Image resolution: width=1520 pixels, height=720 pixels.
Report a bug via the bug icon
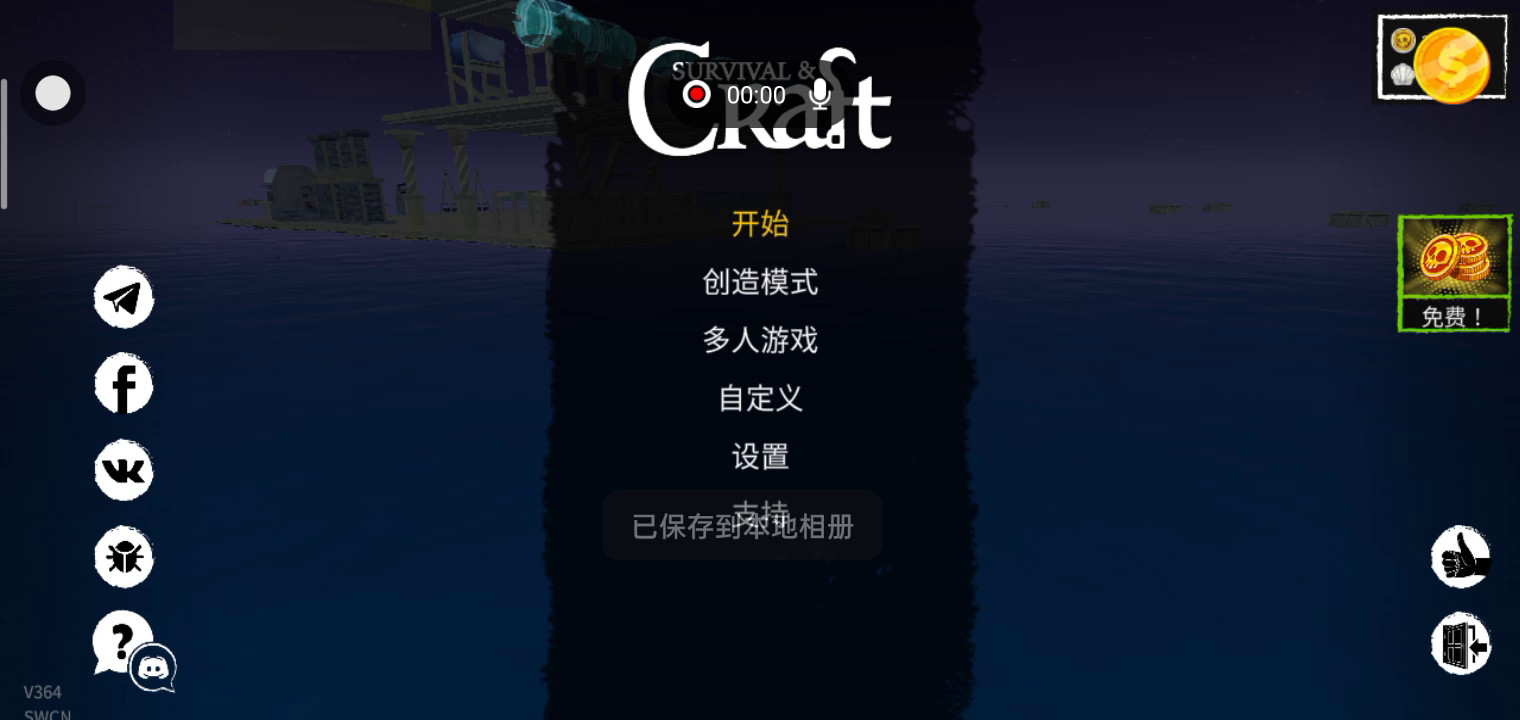coord(124,556)
